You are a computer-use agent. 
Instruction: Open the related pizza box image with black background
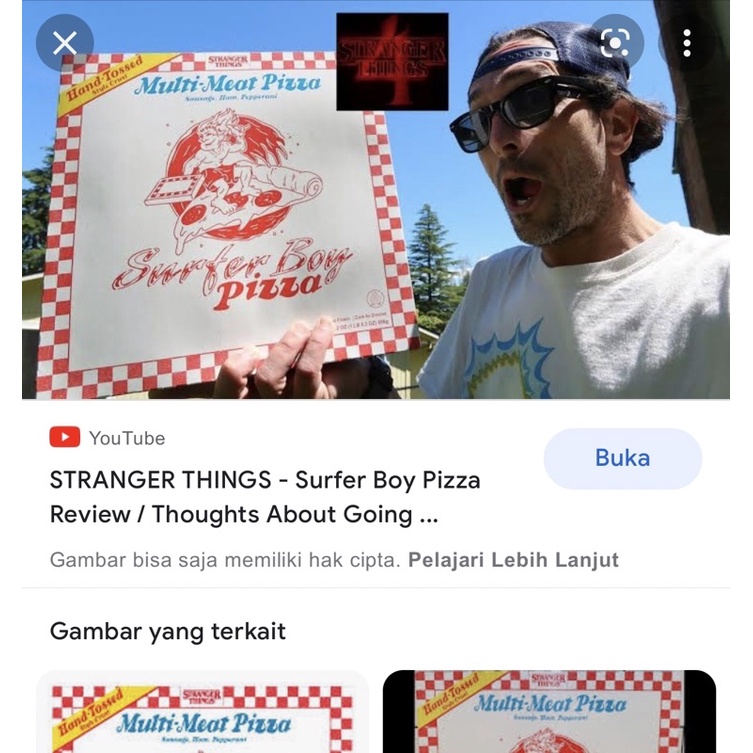point(549,712)
